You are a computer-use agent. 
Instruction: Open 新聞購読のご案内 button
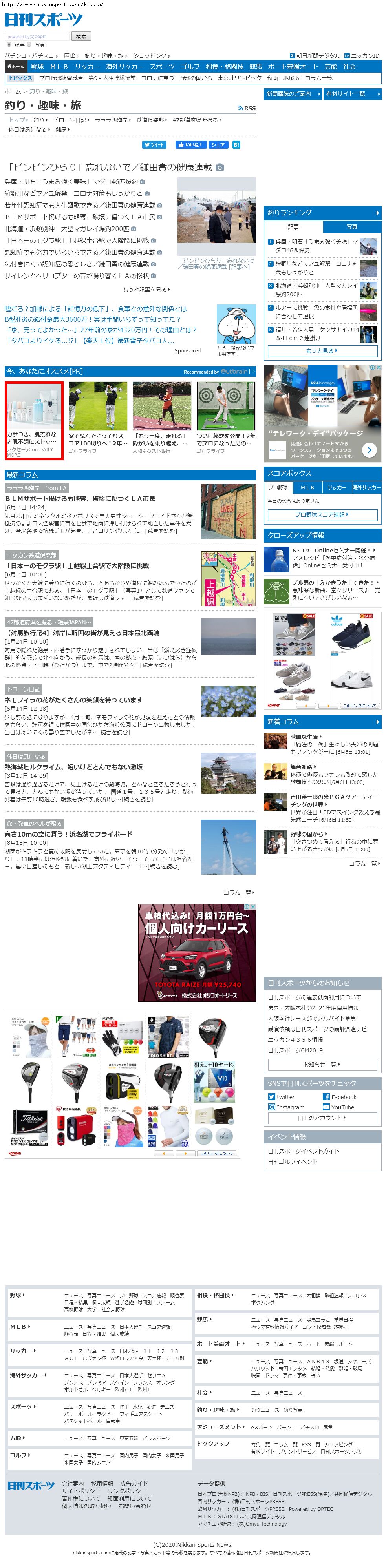pos(292,94)
